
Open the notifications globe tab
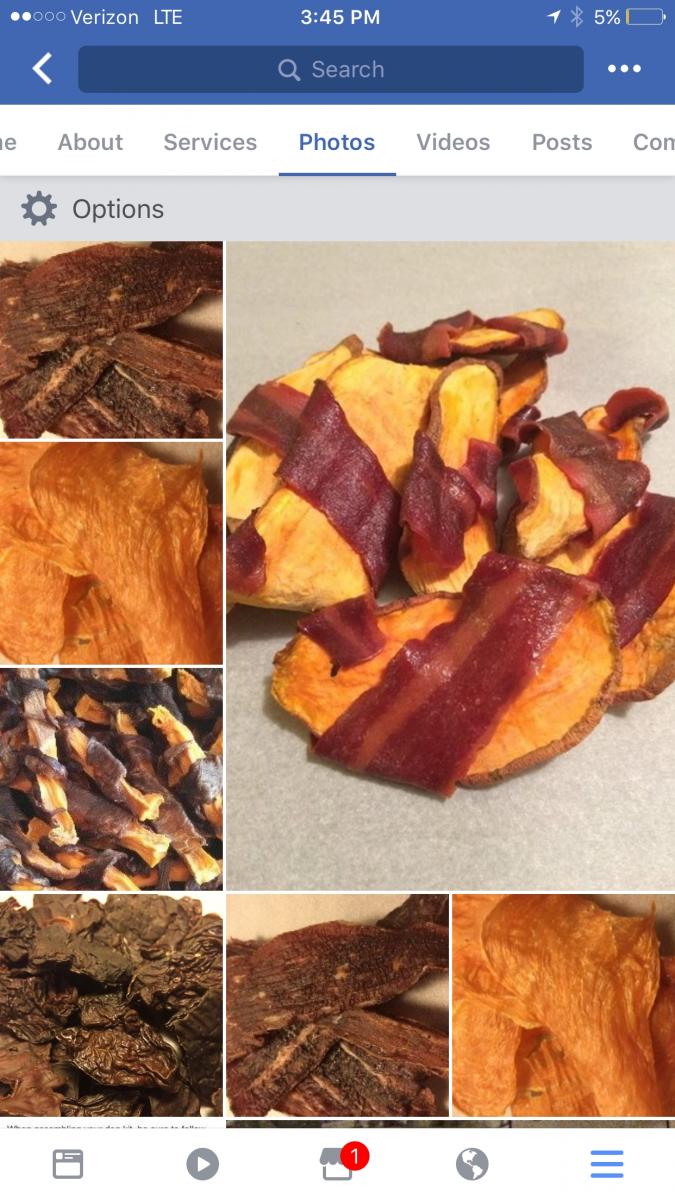point(472,1164)
